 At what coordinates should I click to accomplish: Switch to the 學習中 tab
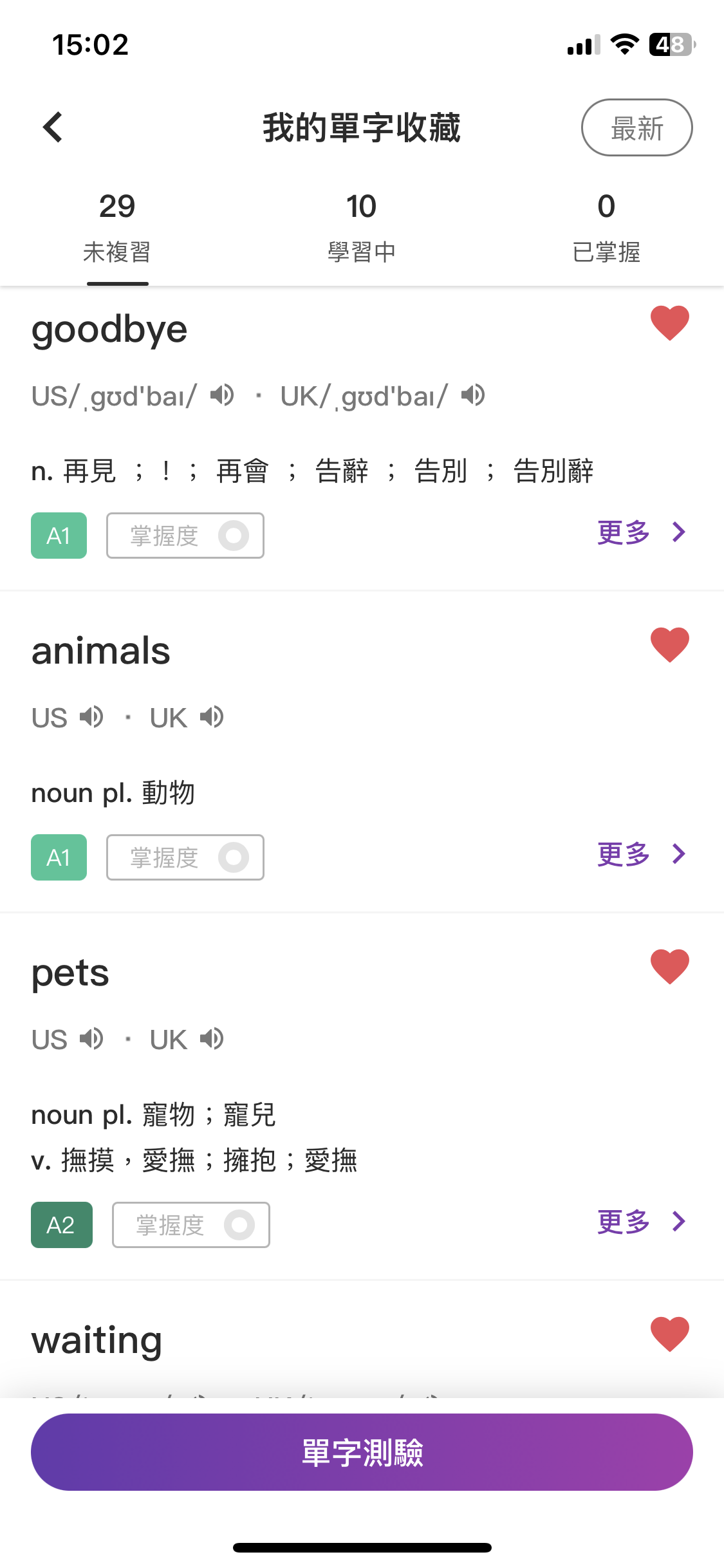tap(360, 227)
